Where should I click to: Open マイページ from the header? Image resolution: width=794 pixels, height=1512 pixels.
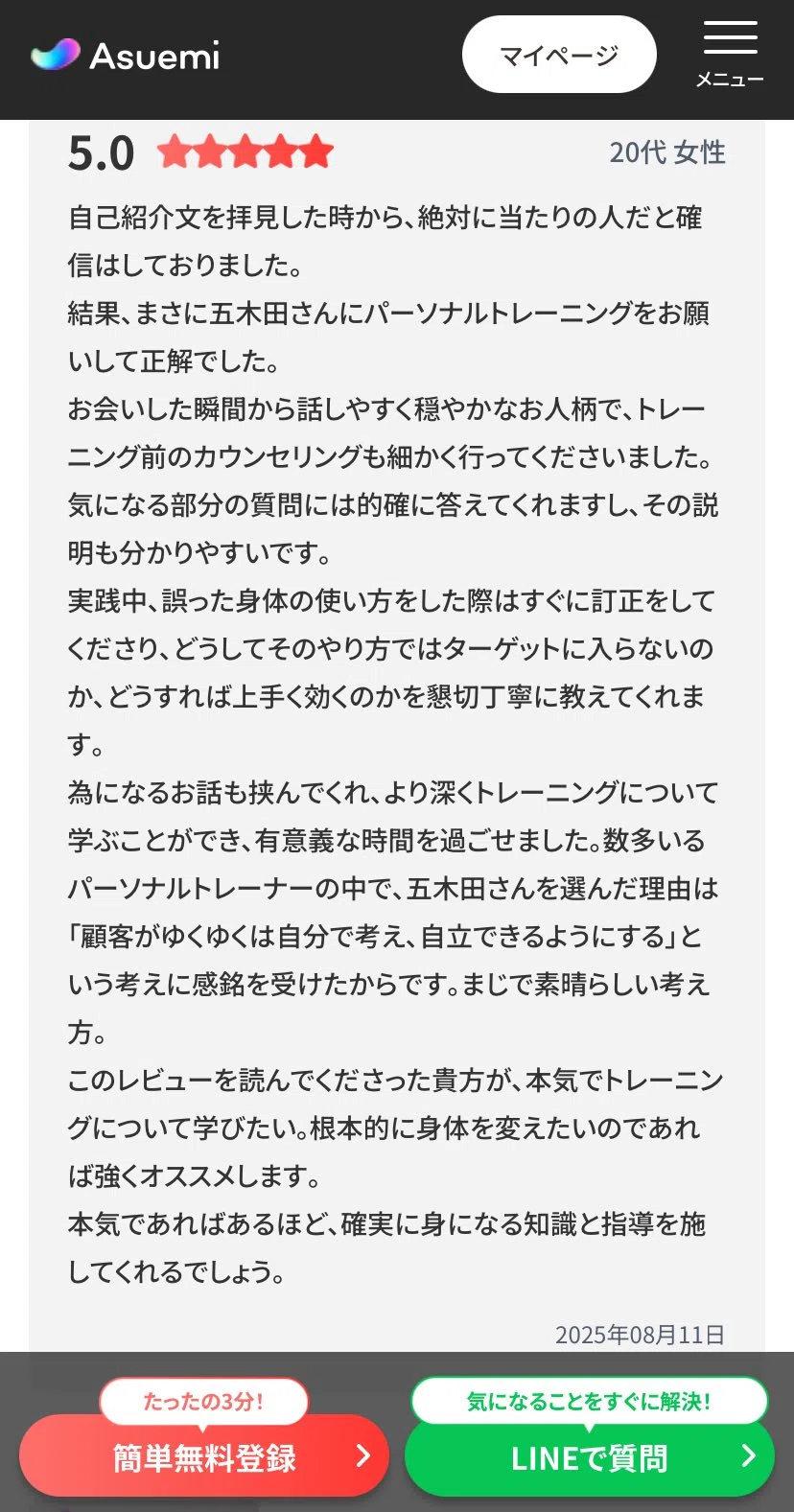[x=559, y=55]
